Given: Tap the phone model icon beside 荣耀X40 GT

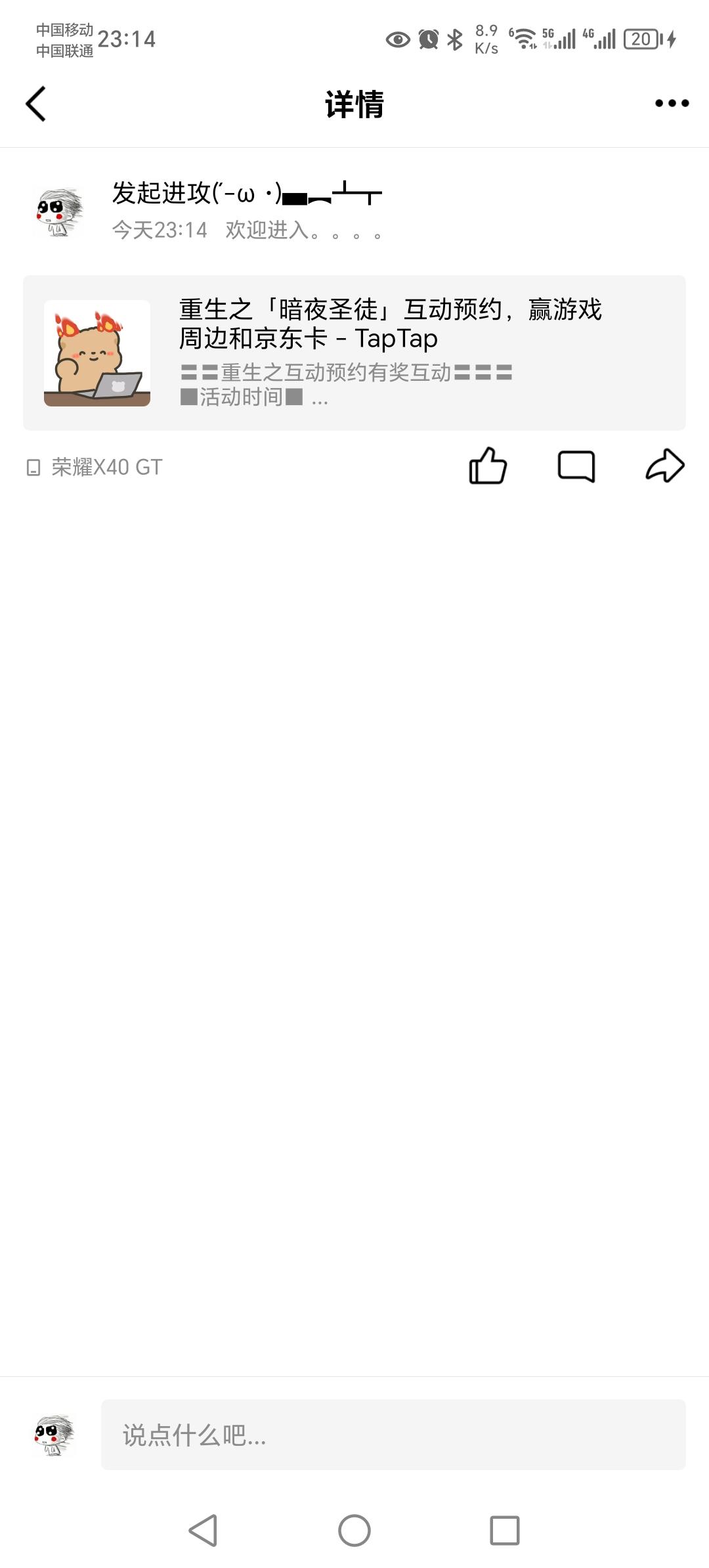Looking at the screenshot, I should coord(32,466).
